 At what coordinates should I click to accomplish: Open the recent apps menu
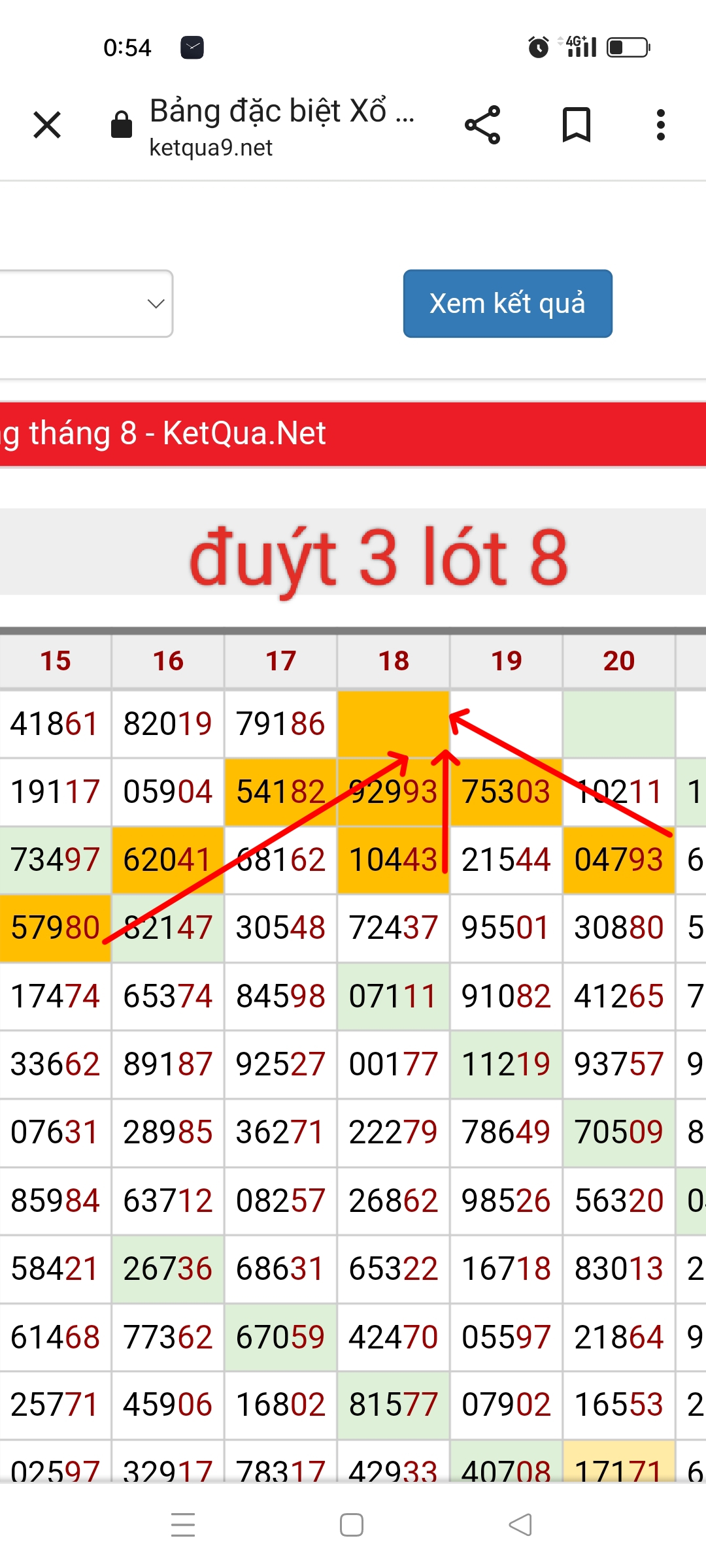click(183, 1525)
